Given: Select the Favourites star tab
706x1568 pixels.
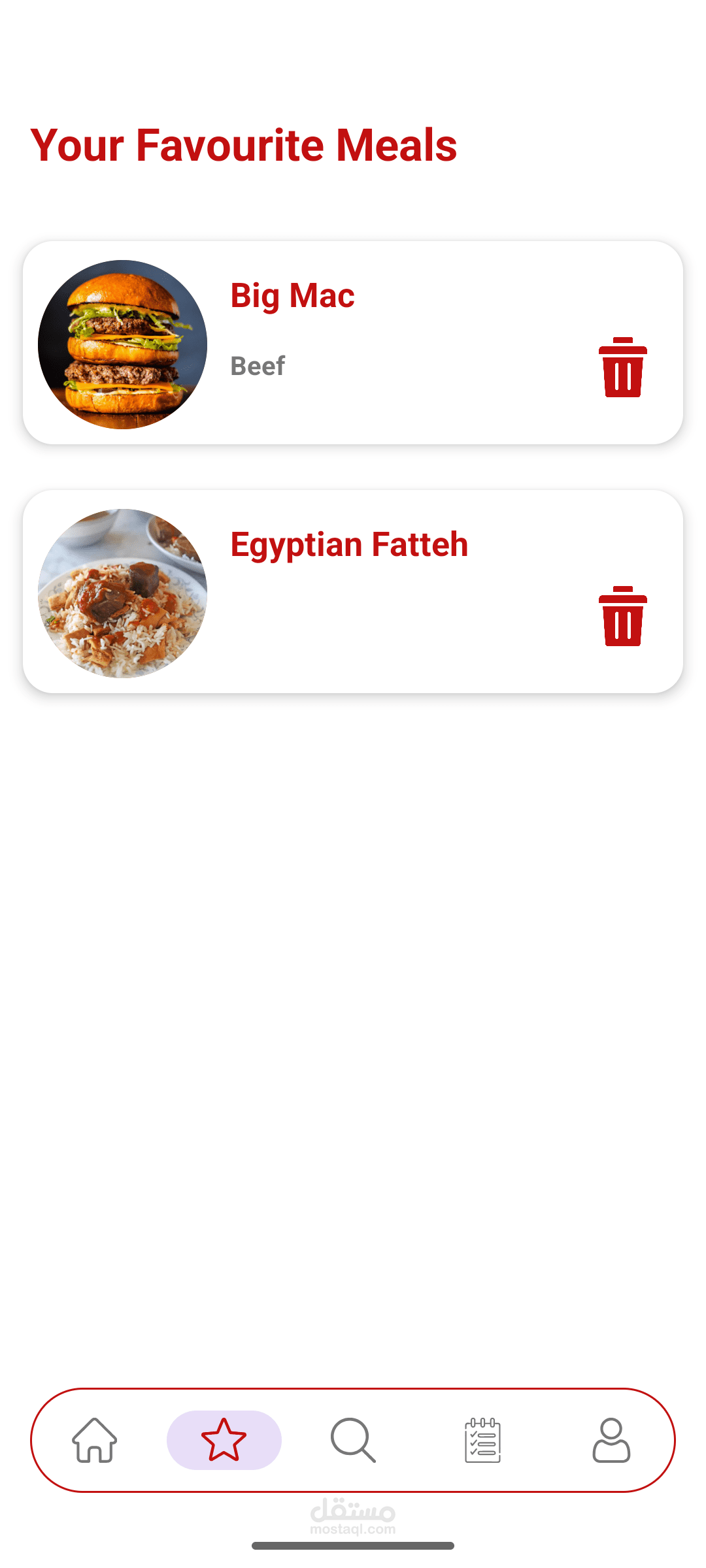Looking at the screenshot, I should (x=224, y=1440).
